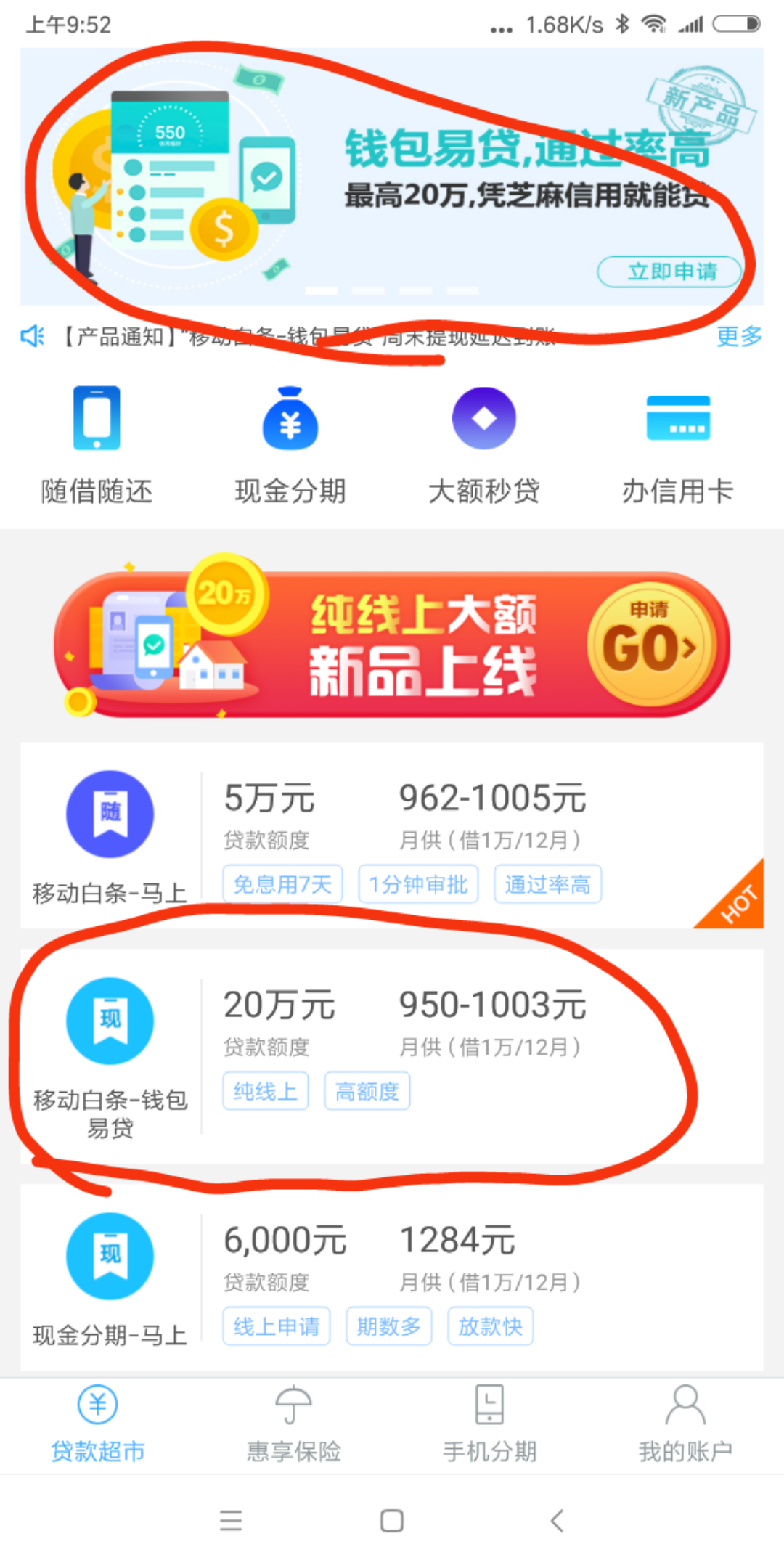Tap the system back button
This screenshot has height=1568, width=784.
pyautogui.click(x=557, y=1520)
